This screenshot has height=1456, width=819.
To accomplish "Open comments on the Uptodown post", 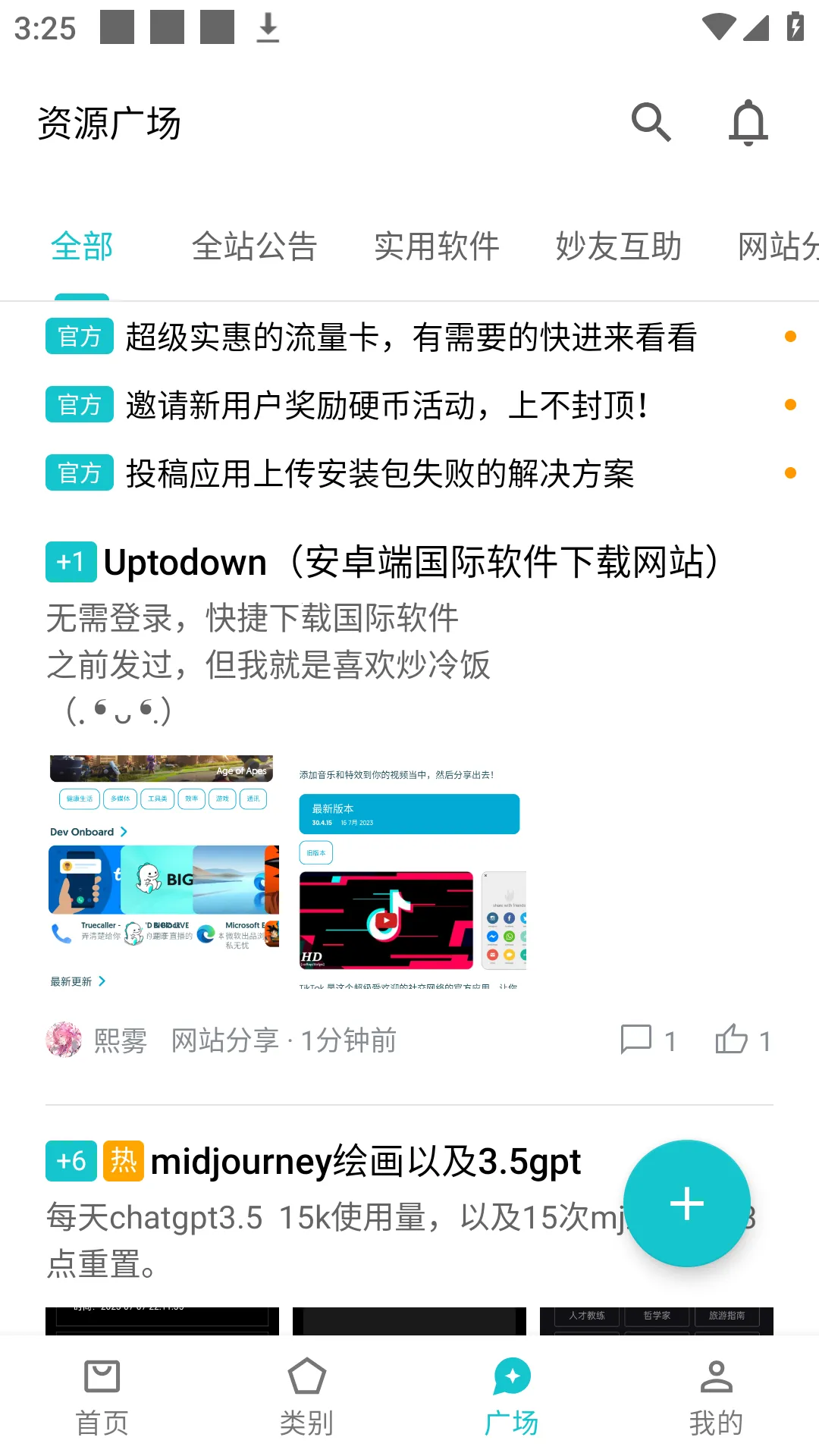I will tap(638, 1040).
